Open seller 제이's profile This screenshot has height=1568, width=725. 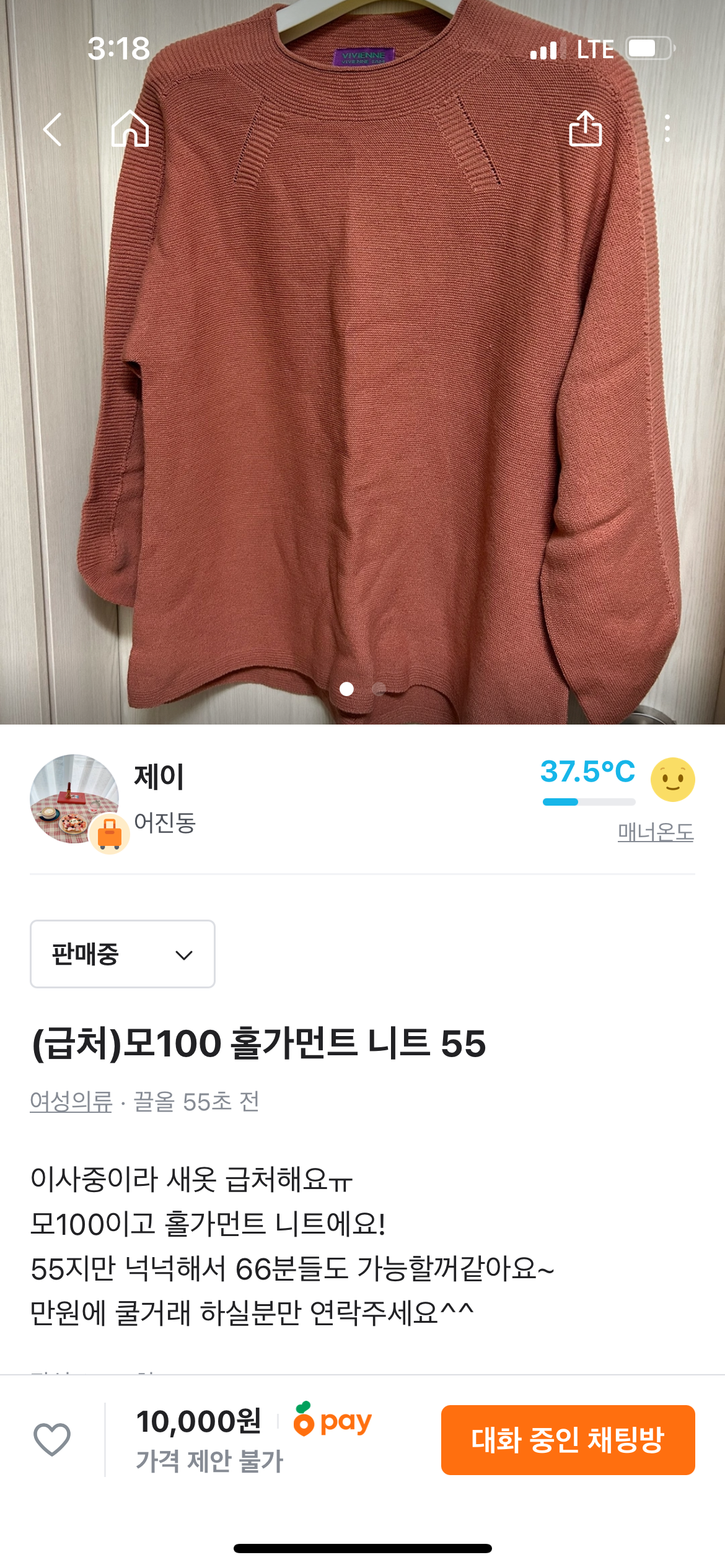159,777
